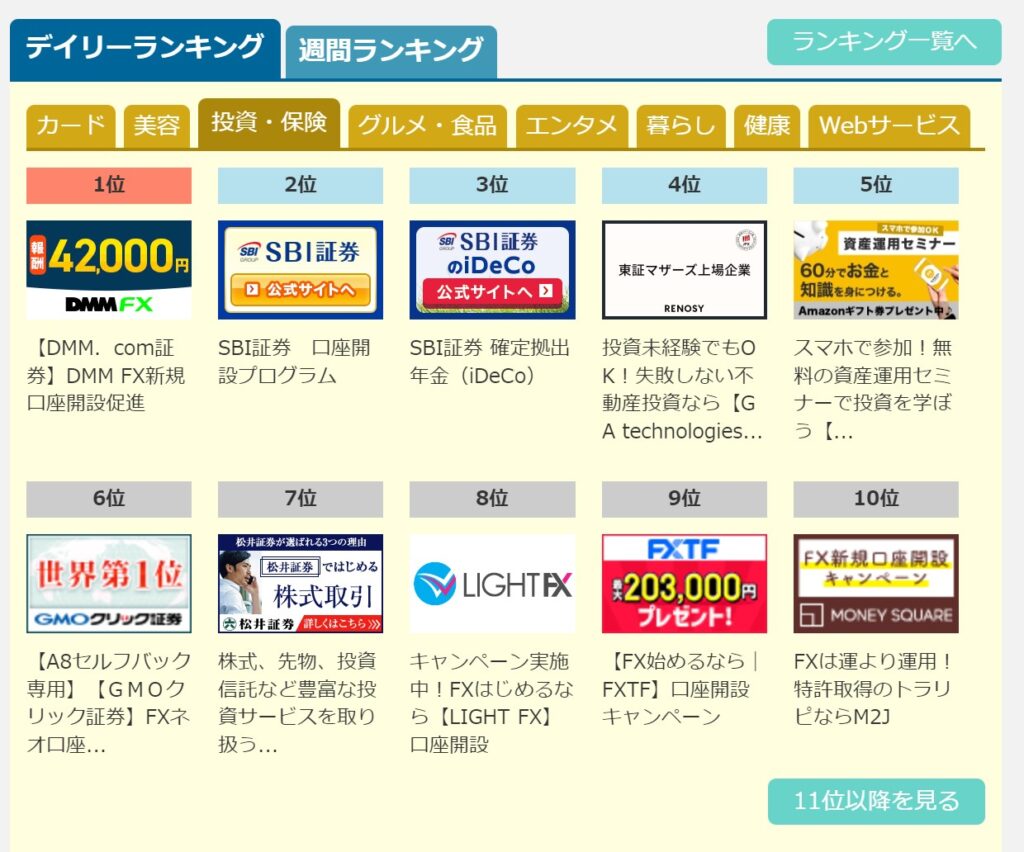Tap the 11位以降を見る button
This screenshot has height=852, width=1024.
pyautogui.click(x=876, y=801)
